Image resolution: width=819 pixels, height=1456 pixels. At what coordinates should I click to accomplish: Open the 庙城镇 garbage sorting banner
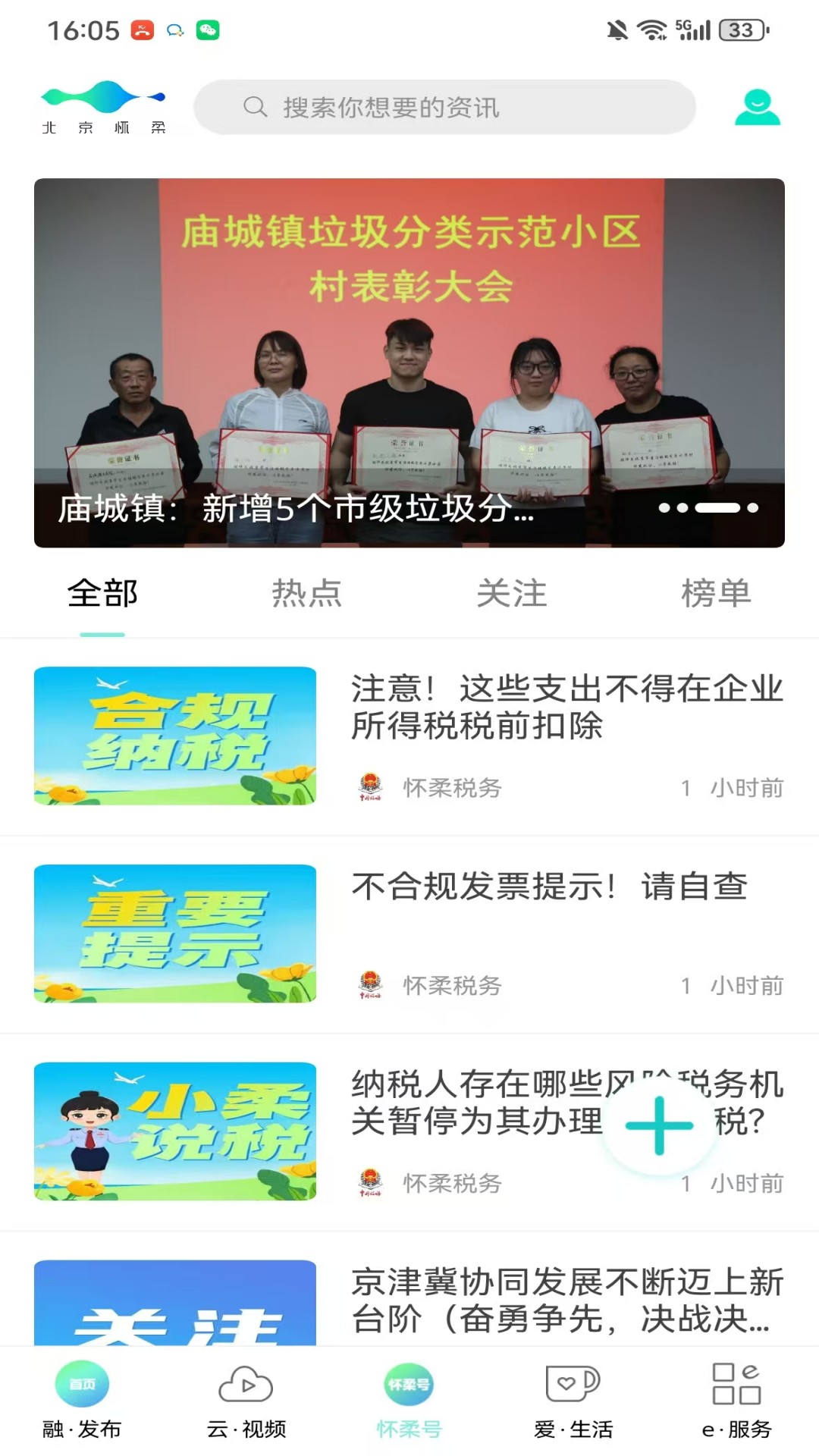pyautogui.click(x=409, y=362)
